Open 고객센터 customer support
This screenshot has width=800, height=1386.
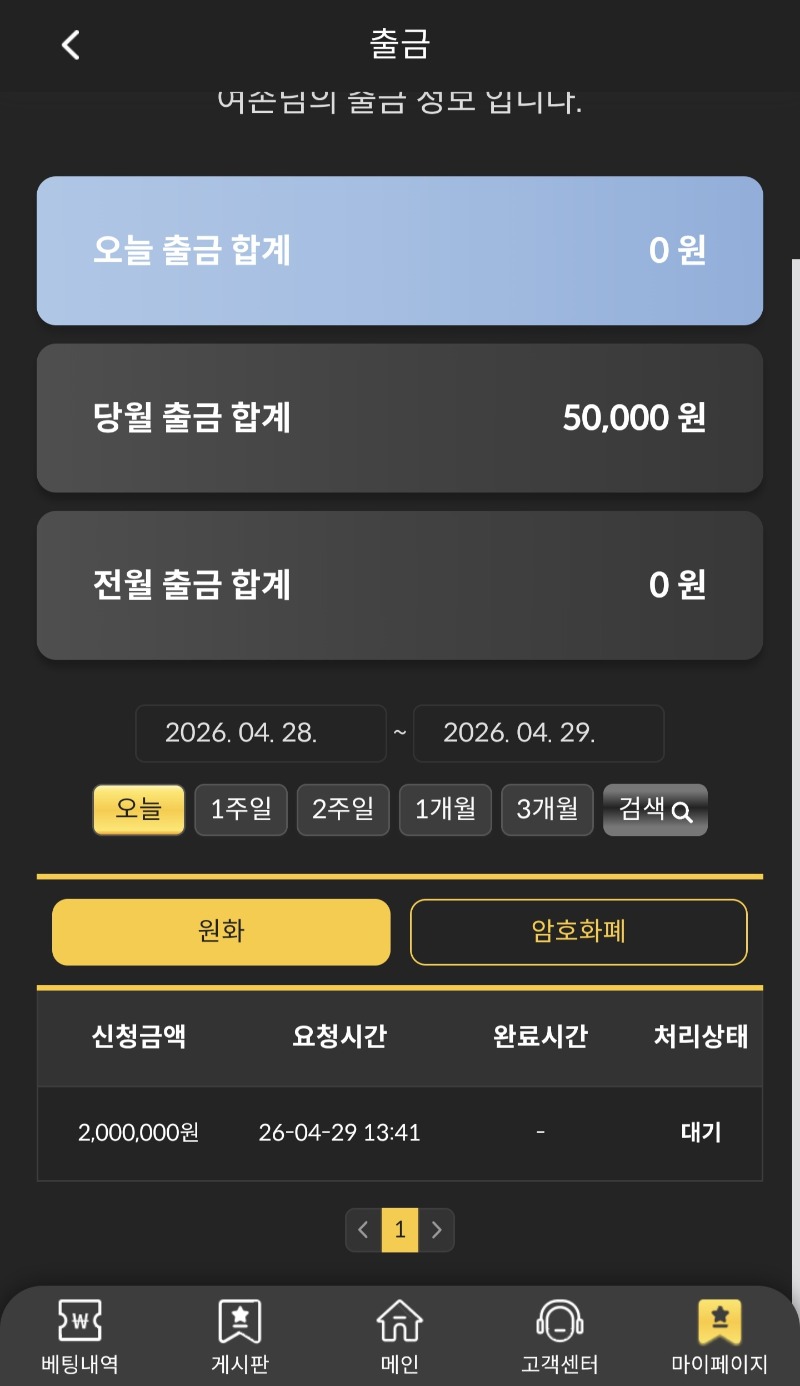tap(560, 1336)
